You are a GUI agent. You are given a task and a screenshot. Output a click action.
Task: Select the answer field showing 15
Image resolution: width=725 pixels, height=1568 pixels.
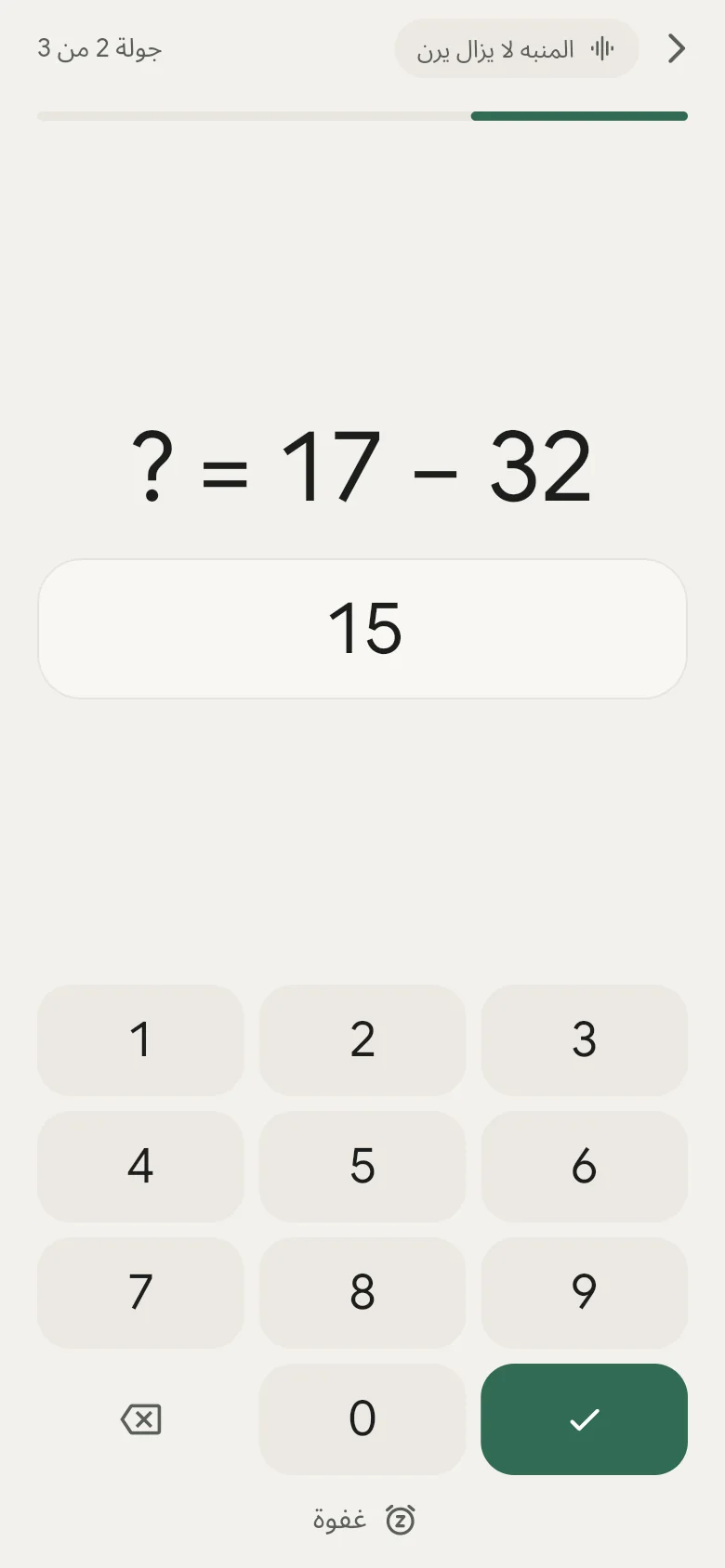pyautogui.click(x=362, y=629)
